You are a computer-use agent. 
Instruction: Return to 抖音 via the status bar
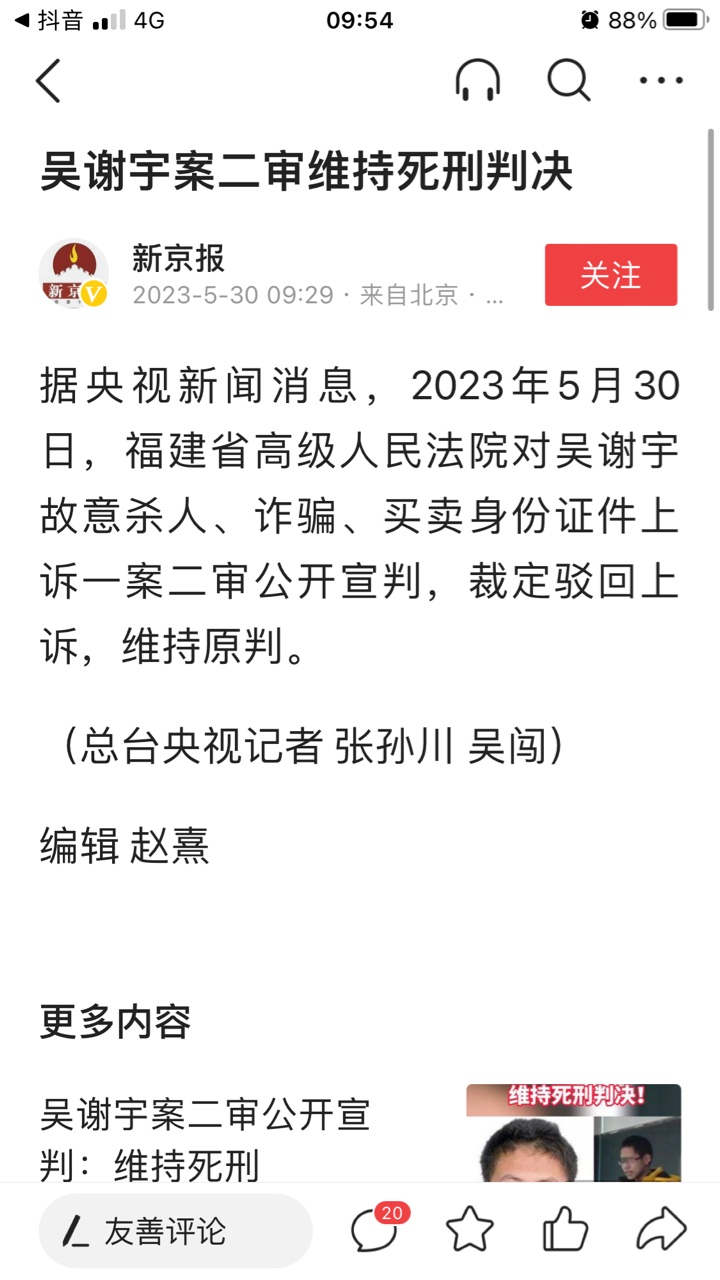tap(48, 20)
